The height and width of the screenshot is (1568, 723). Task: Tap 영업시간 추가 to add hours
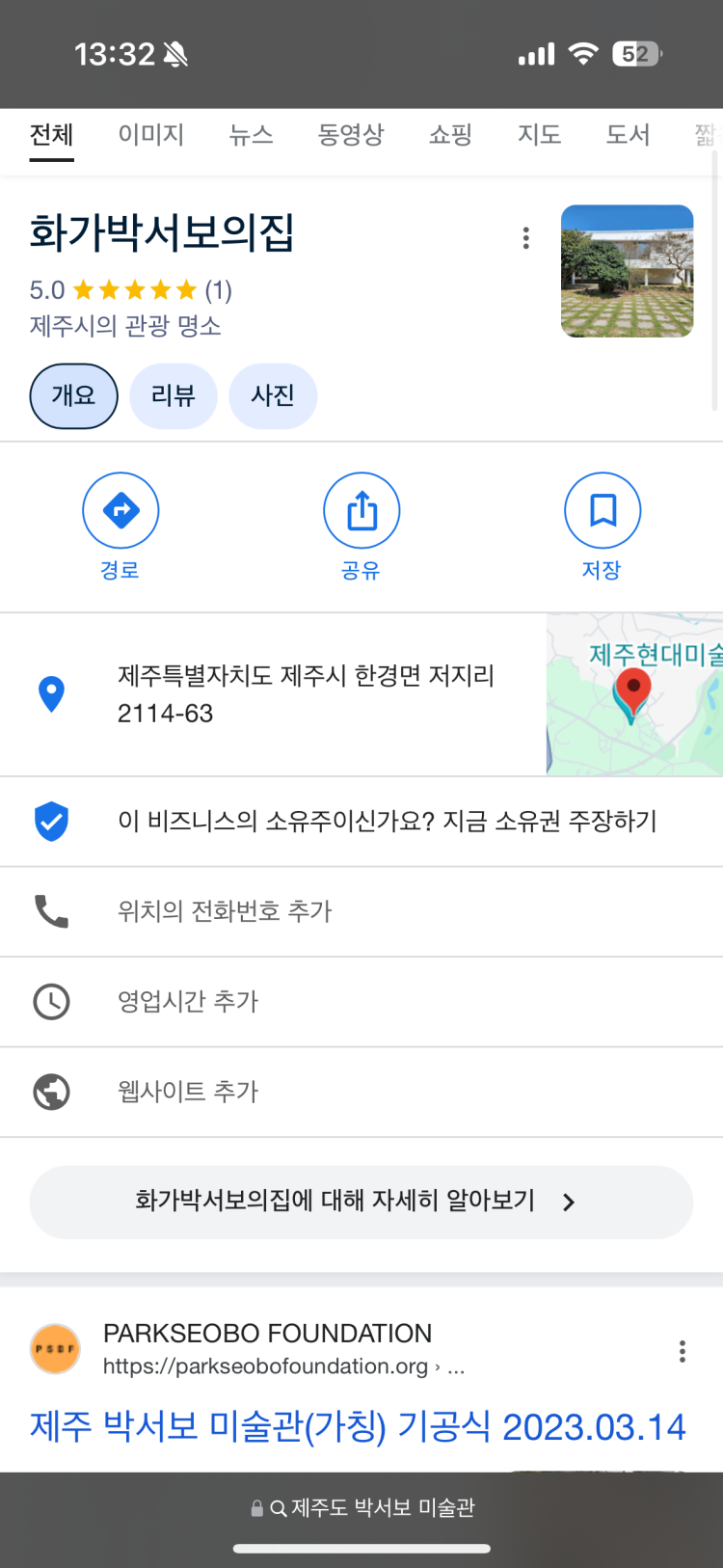[x=188, y=1001]
